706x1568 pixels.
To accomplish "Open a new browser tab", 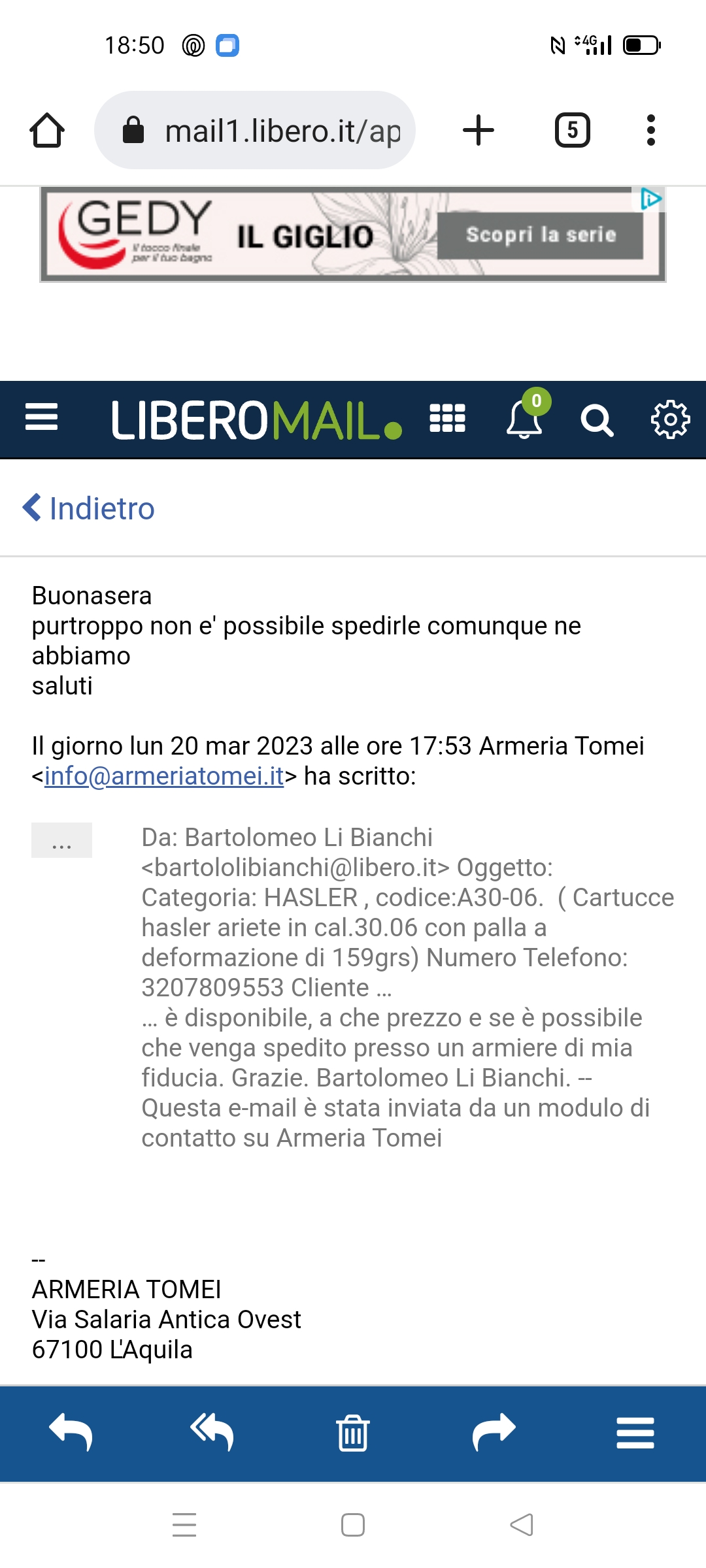I will pyautogui.click(x=479, y=130).
